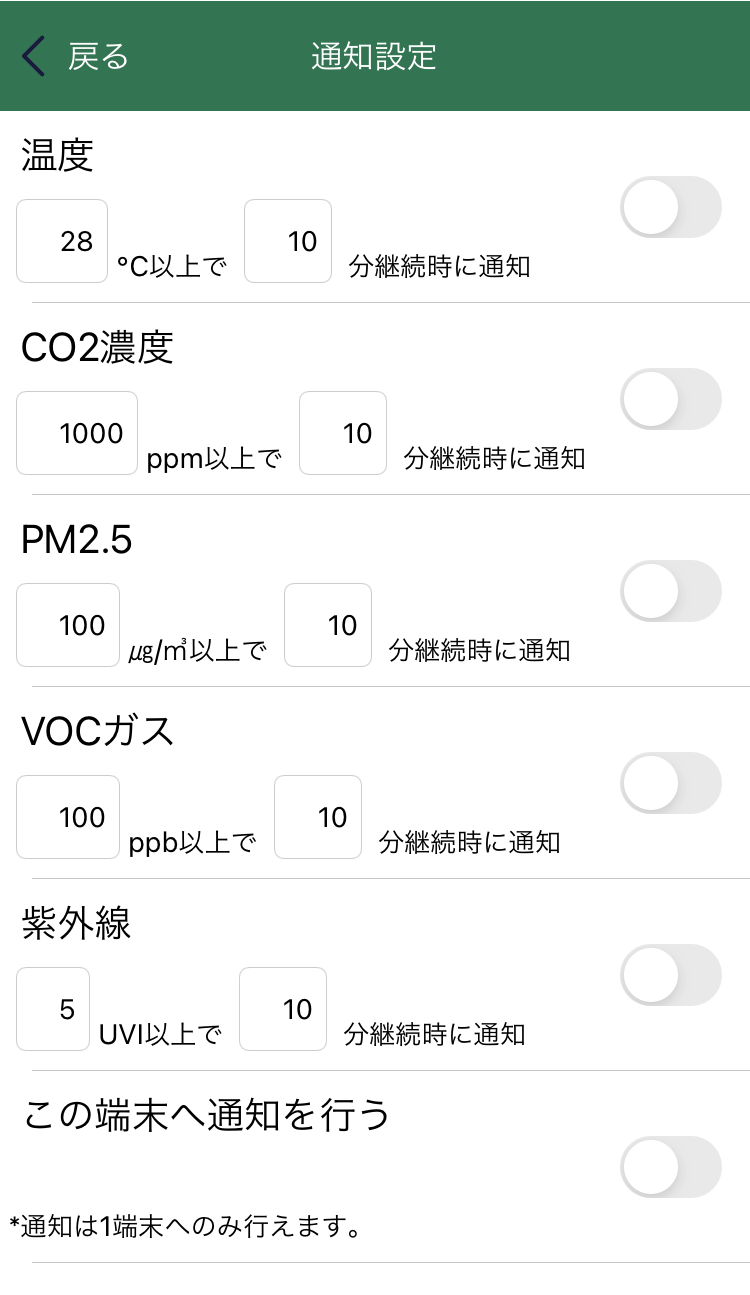Change the CO2濃度 duration minutes field
This screenshot has height=1295, width=750.
[343, 433]
